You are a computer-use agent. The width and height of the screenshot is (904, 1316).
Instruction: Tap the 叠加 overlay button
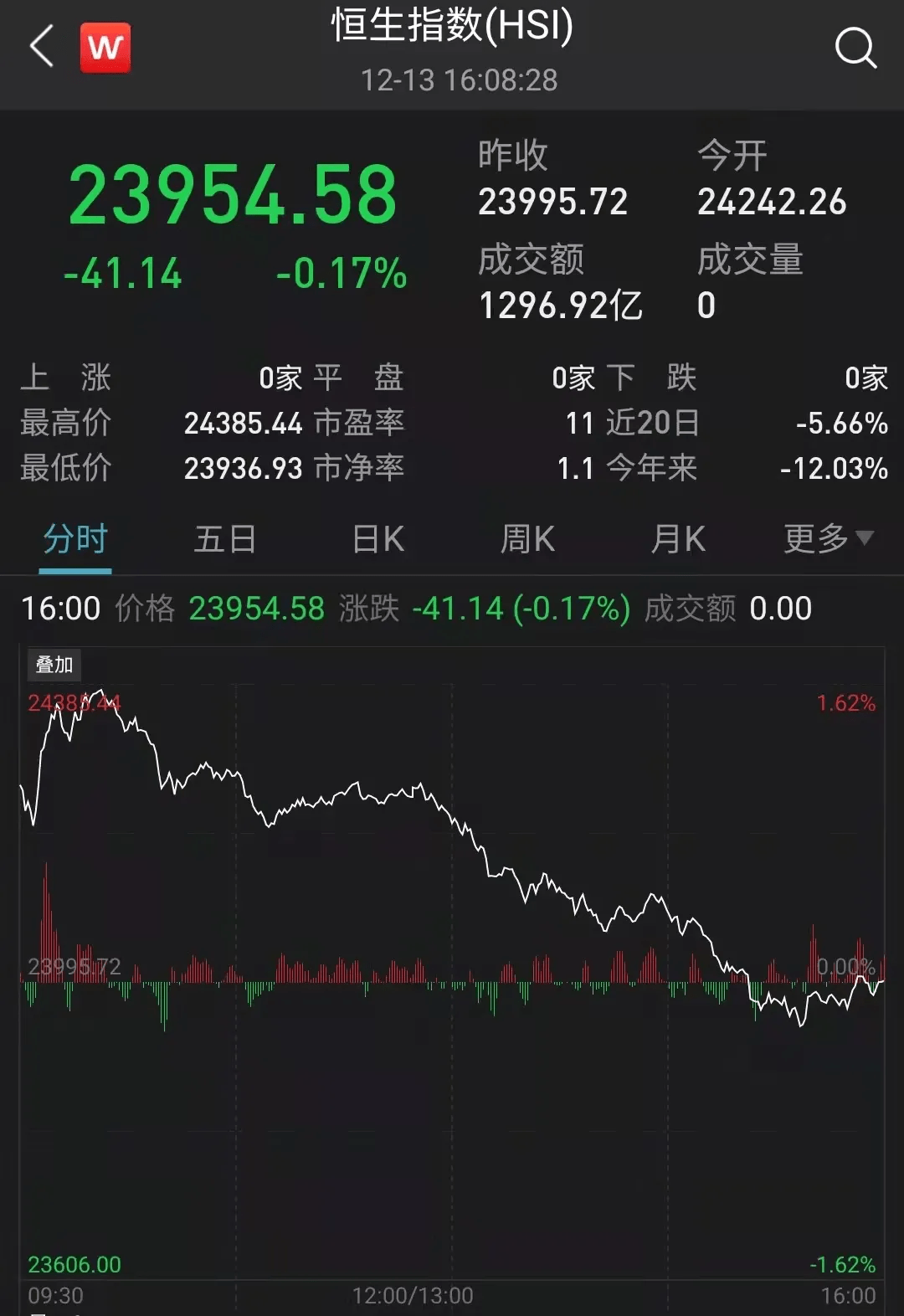[54, 665]
